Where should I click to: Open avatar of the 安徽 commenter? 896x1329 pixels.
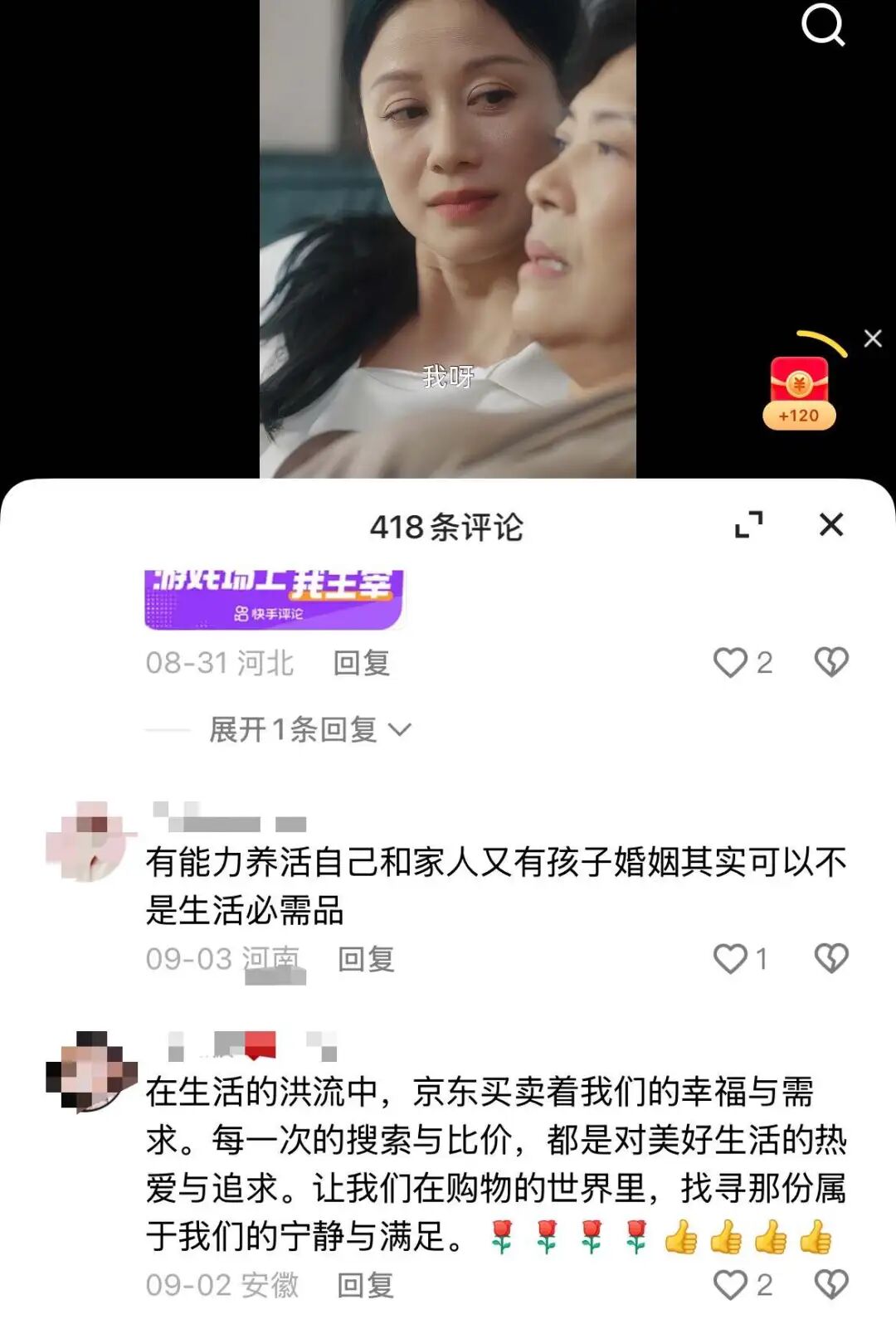tap(90, 1071)
